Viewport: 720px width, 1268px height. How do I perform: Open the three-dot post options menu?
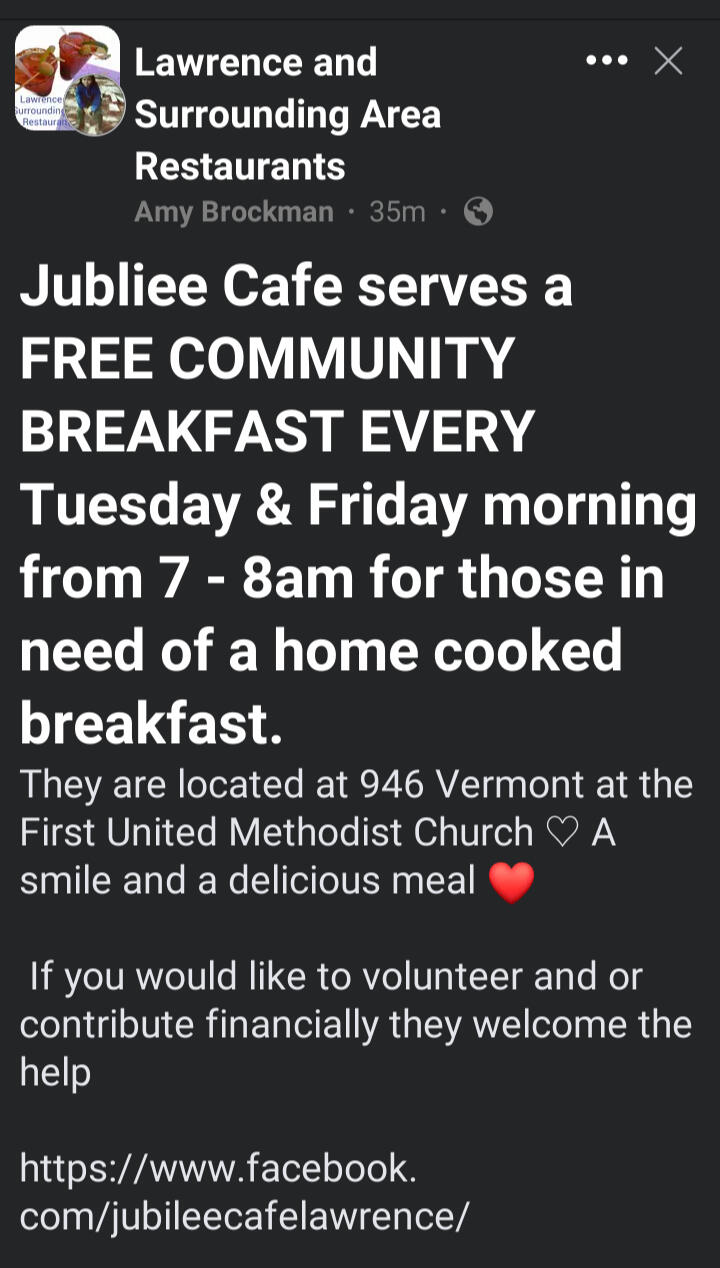(x=606, y=61)
